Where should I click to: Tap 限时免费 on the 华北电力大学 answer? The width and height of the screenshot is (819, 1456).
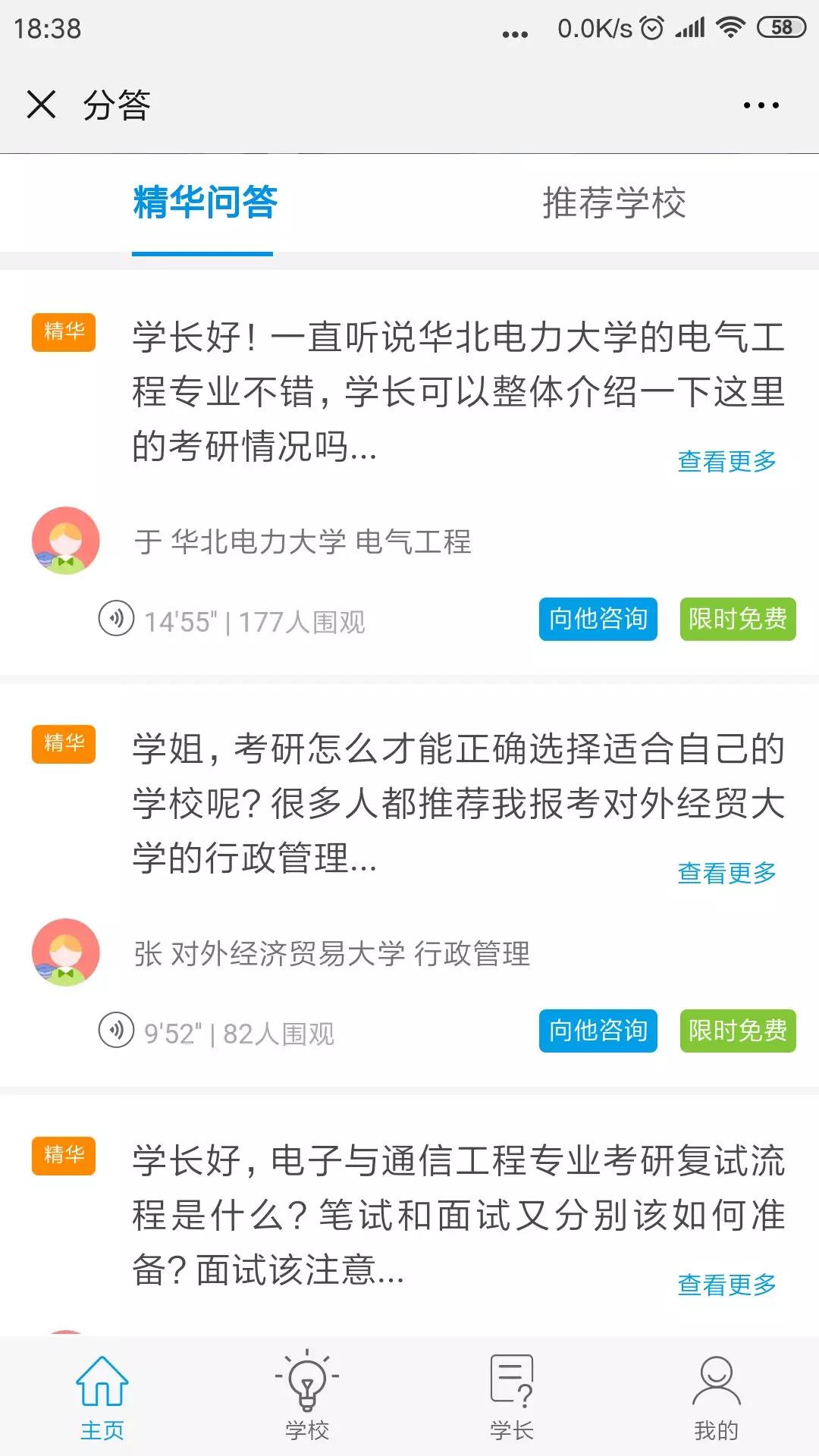737,619
